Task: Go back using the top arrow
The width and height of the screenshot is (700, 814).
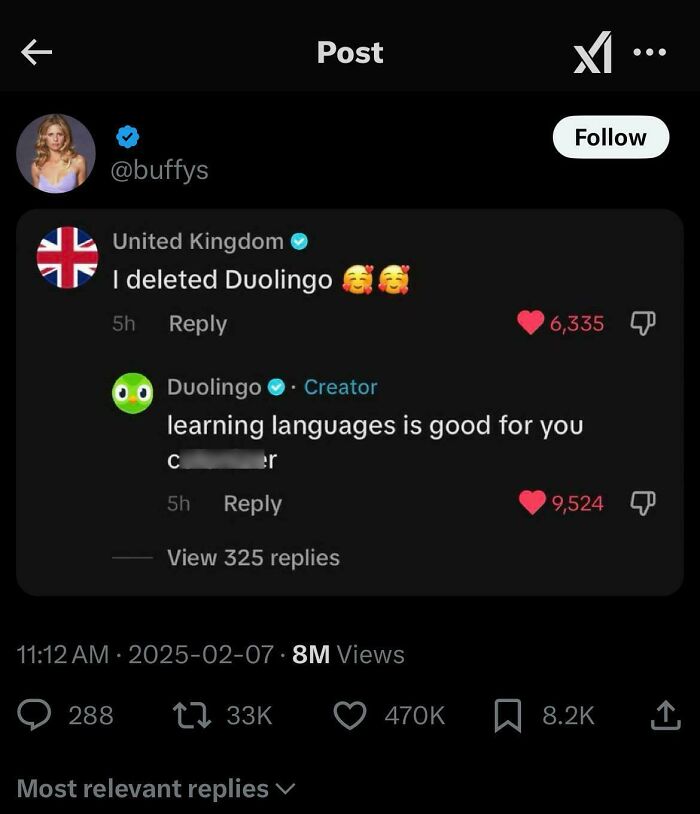Action: pos(36,52)
